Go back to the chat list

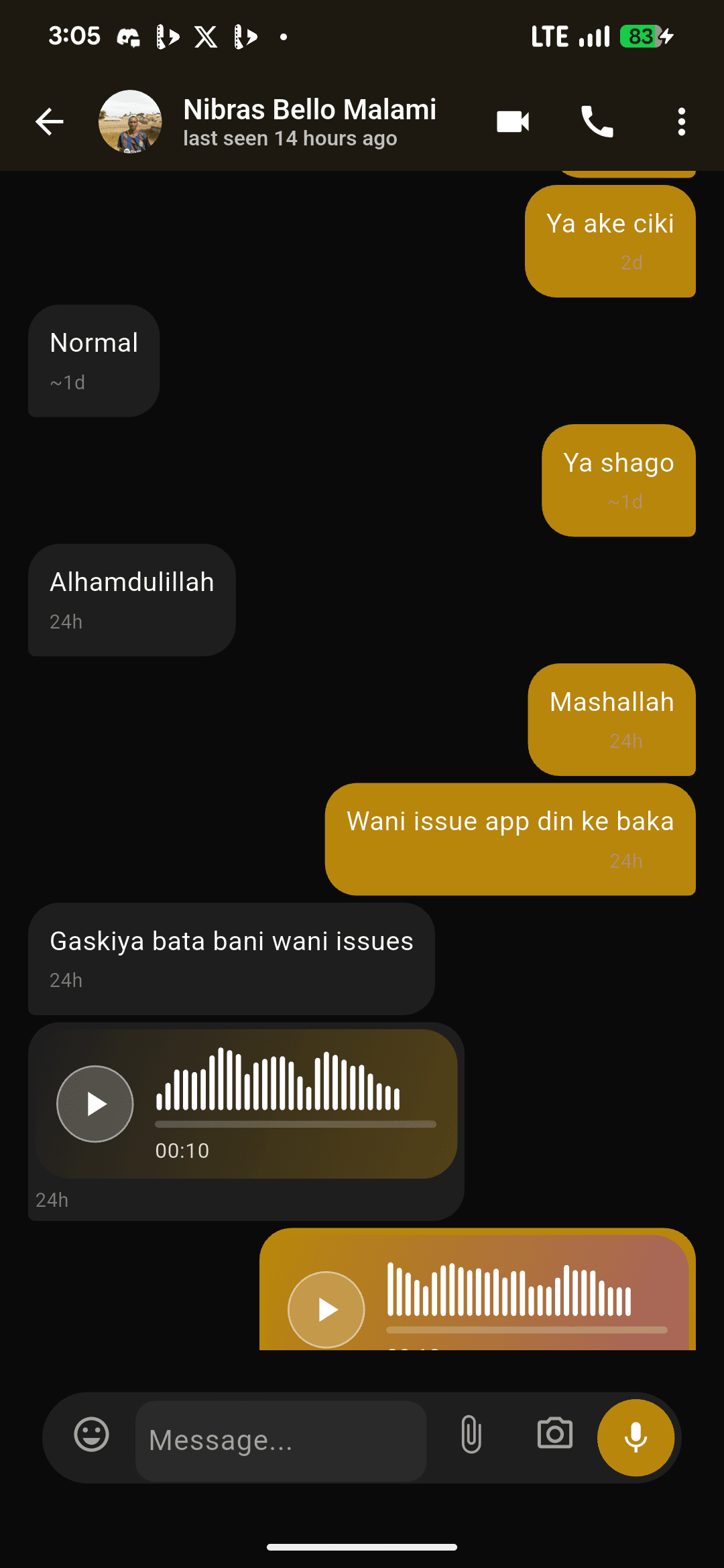coord(48,121)
